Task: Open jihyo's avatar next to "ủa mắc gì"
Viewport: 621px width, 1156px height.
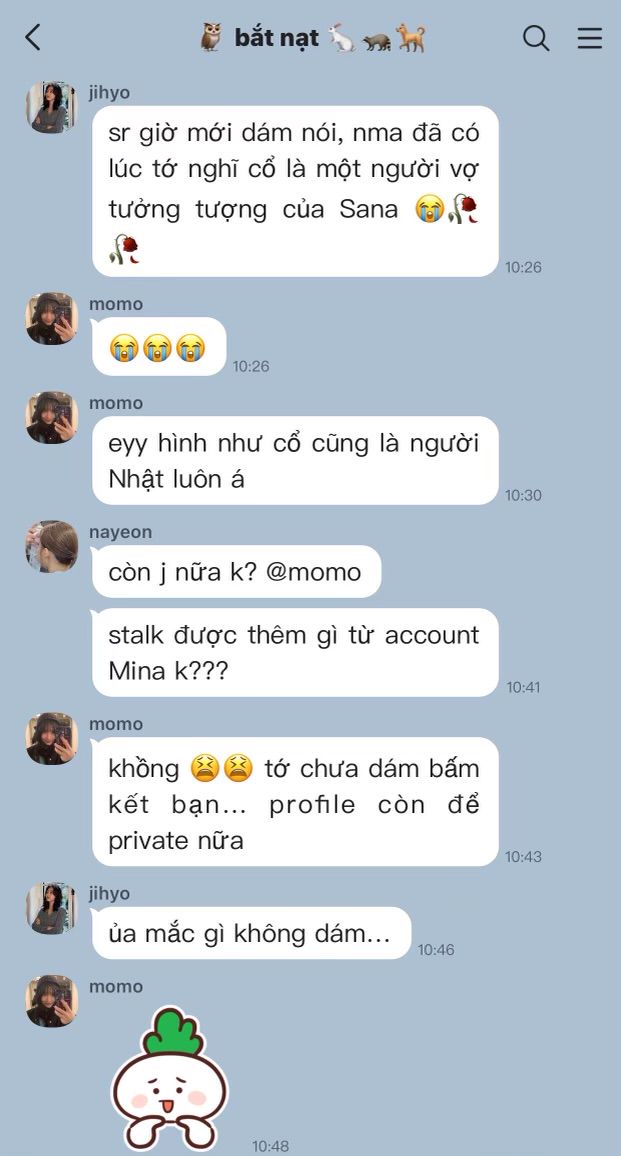Action: click(x=51, y=908)
